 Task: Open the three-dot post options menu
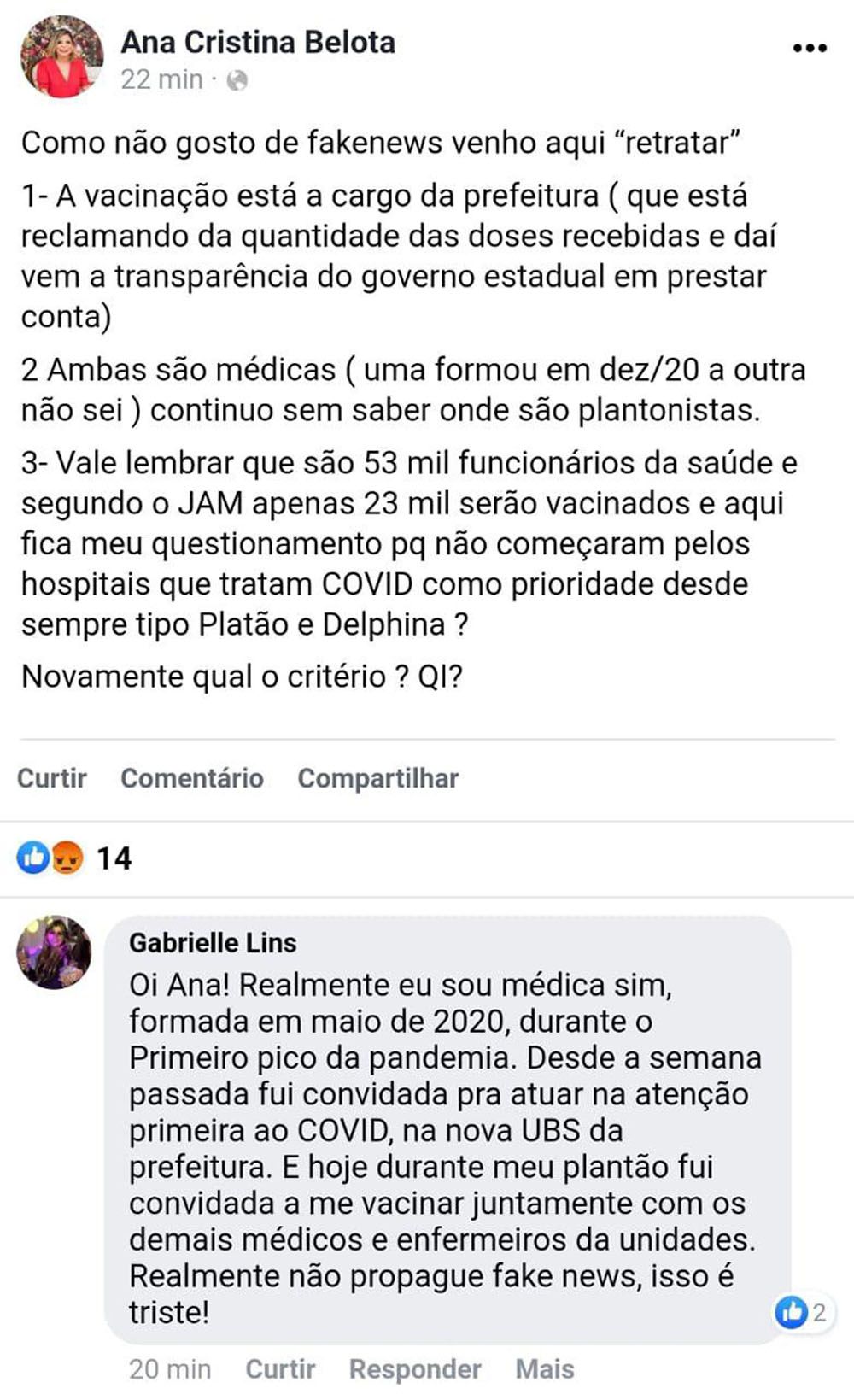[x=810, y=48]
